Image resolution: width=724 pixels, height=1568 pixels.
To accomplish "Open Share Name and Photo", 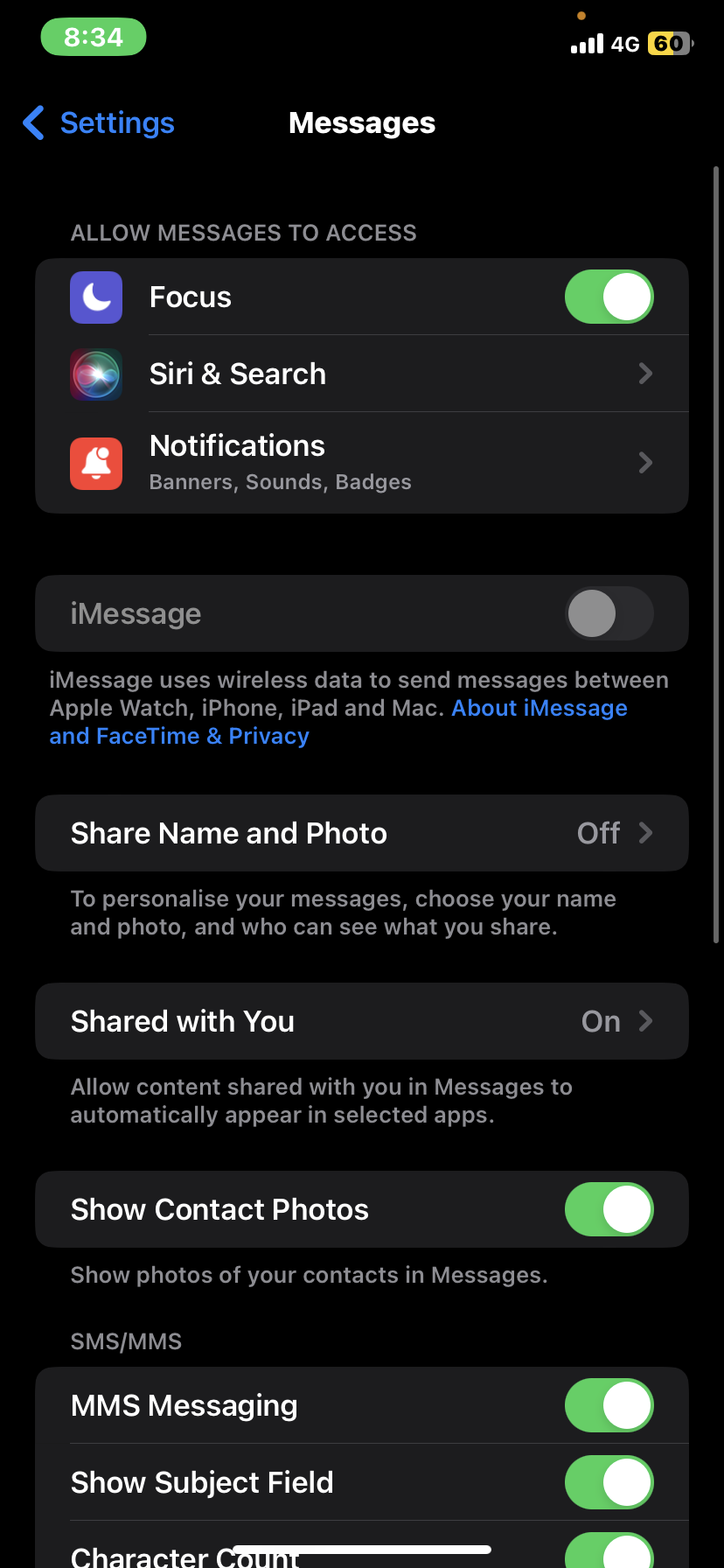I will (362, 833).
